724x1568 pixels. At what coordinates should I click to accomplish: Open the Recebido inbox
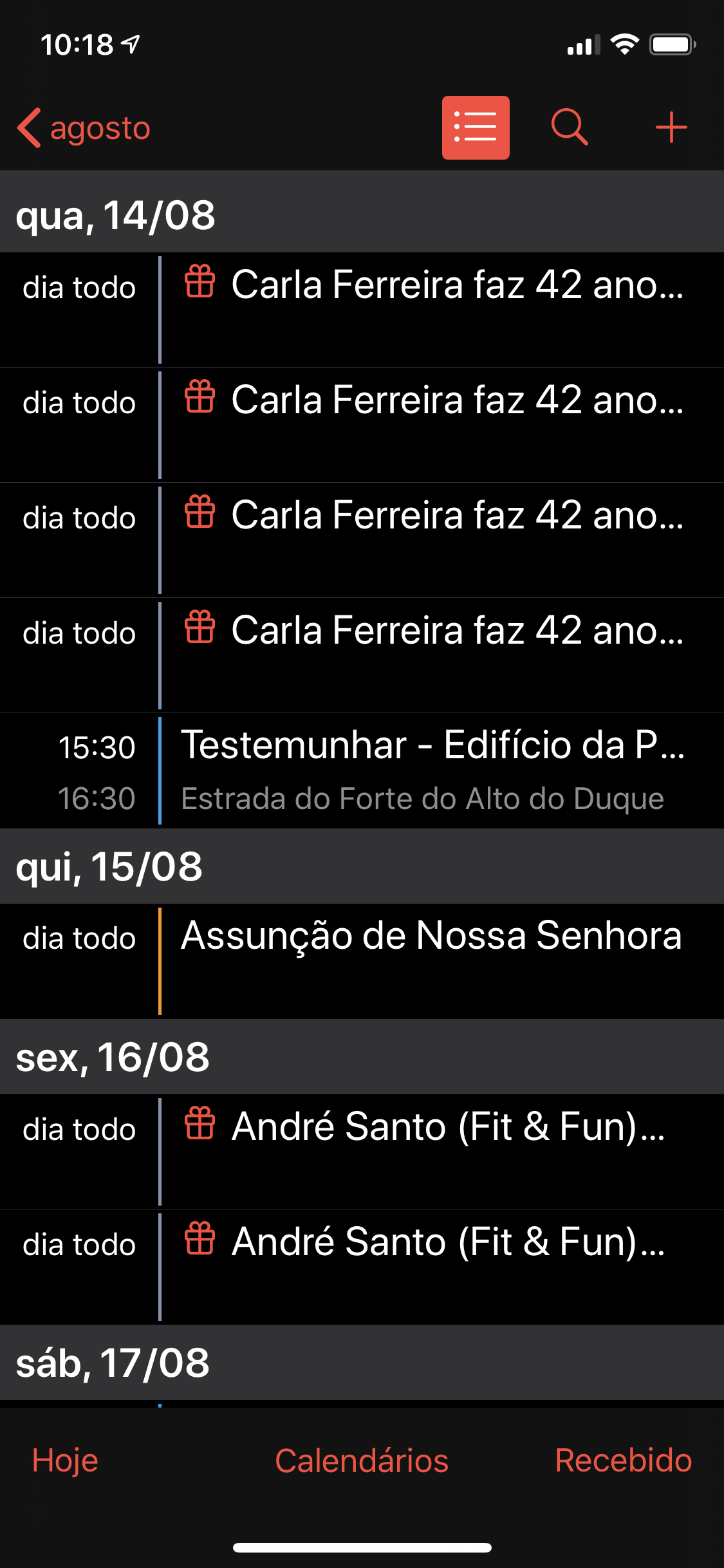624,1461
